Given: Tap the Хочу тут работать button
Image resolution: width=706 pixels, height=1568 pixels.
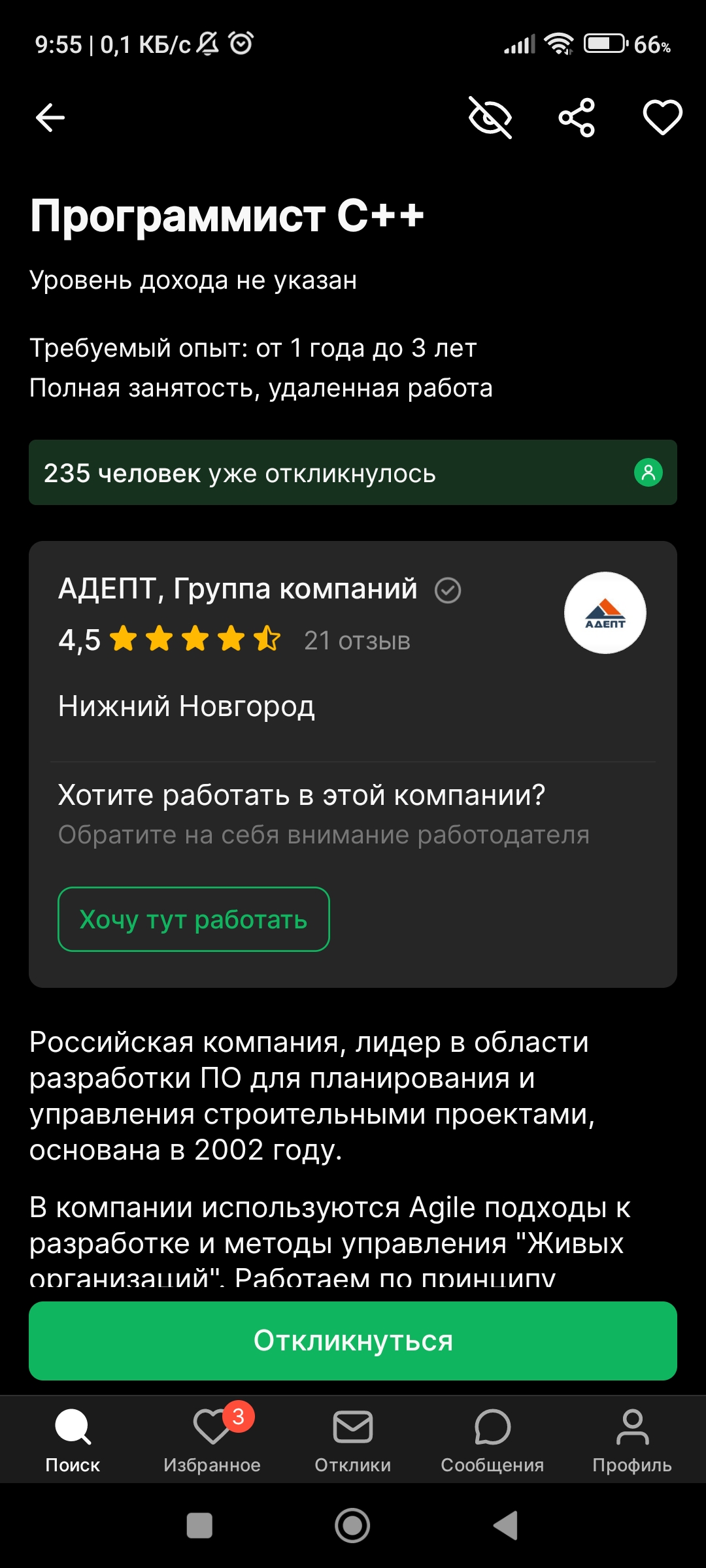Looking at the screenshot, I should tap(193, 919).
